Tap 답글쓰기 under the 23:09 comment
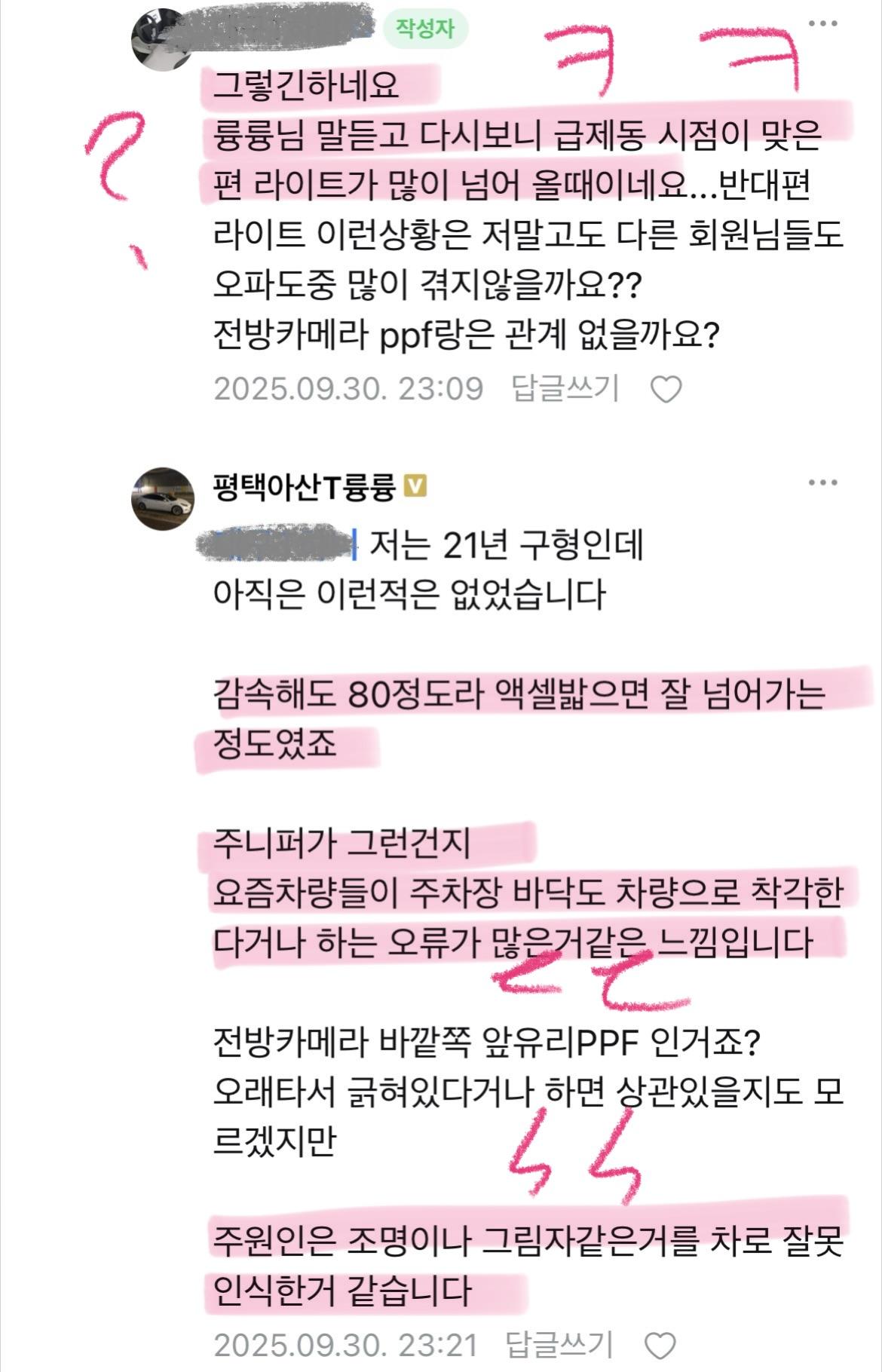882x1372 pixels. (x=565, y=388)
